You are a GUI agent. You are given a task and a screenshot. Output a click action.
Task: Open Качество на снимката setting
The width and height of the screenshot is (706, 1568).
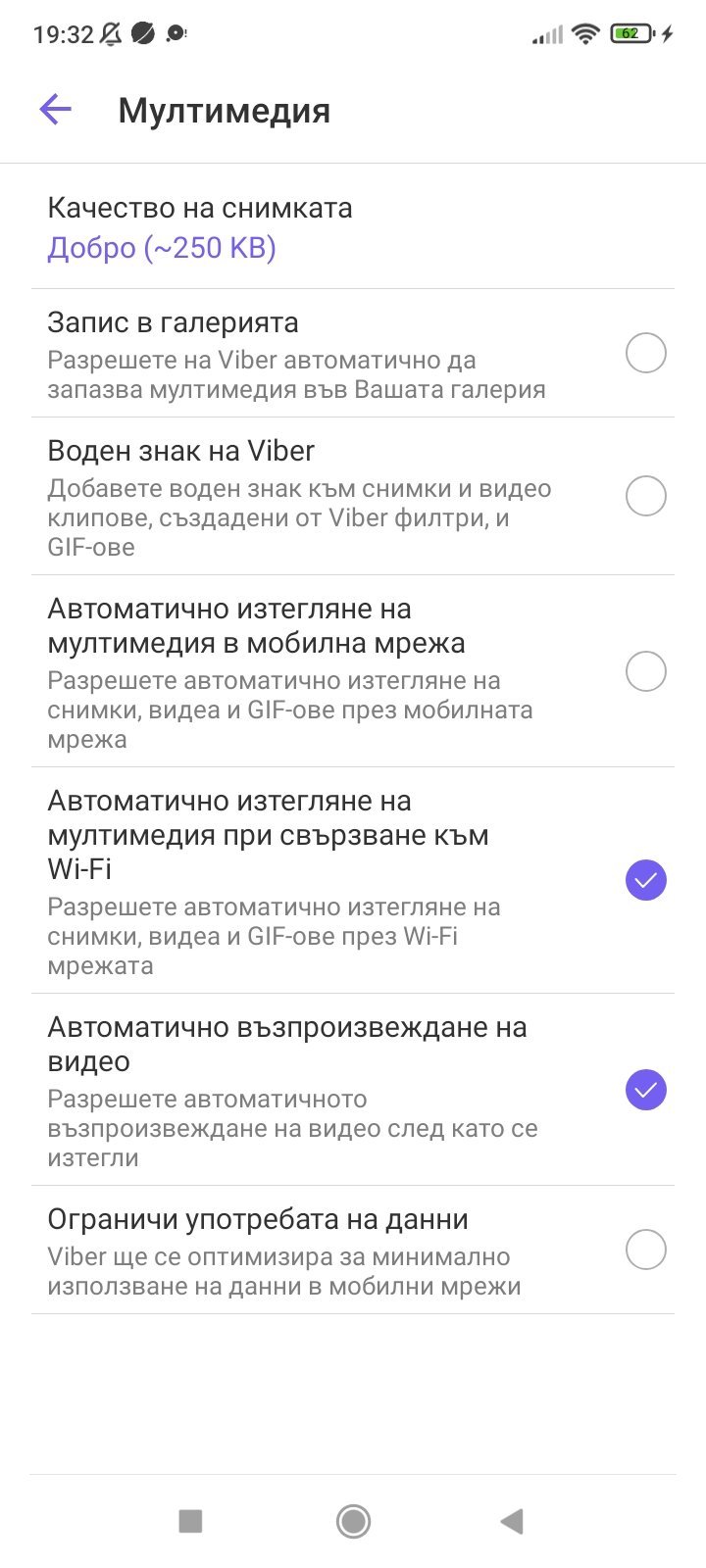tap(200, 227)
